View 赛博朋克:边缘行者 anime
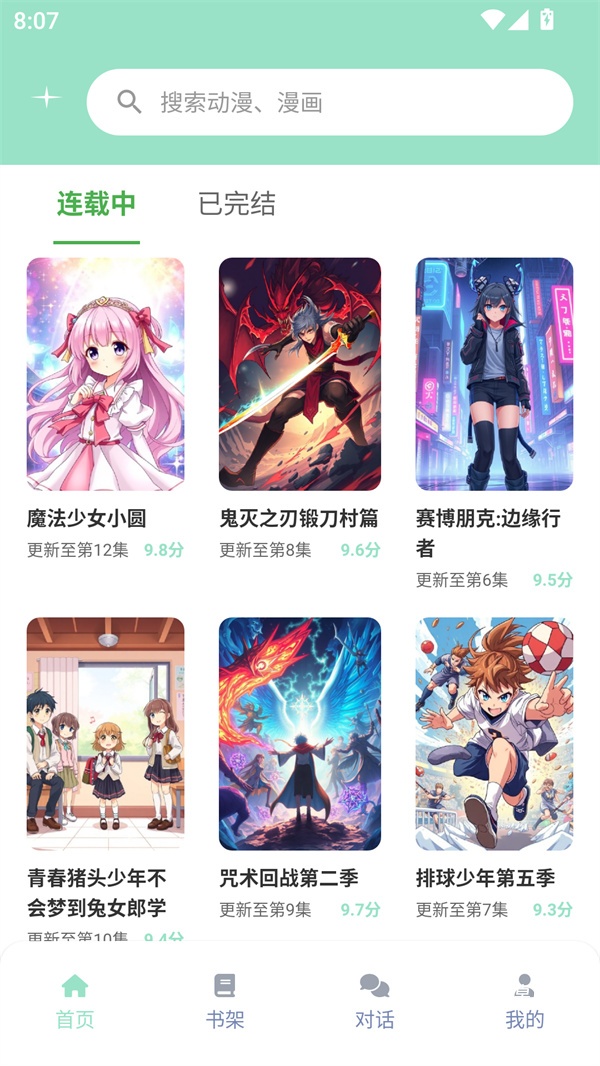Viewport: 600px width, 1066px height. click(494, 375)
